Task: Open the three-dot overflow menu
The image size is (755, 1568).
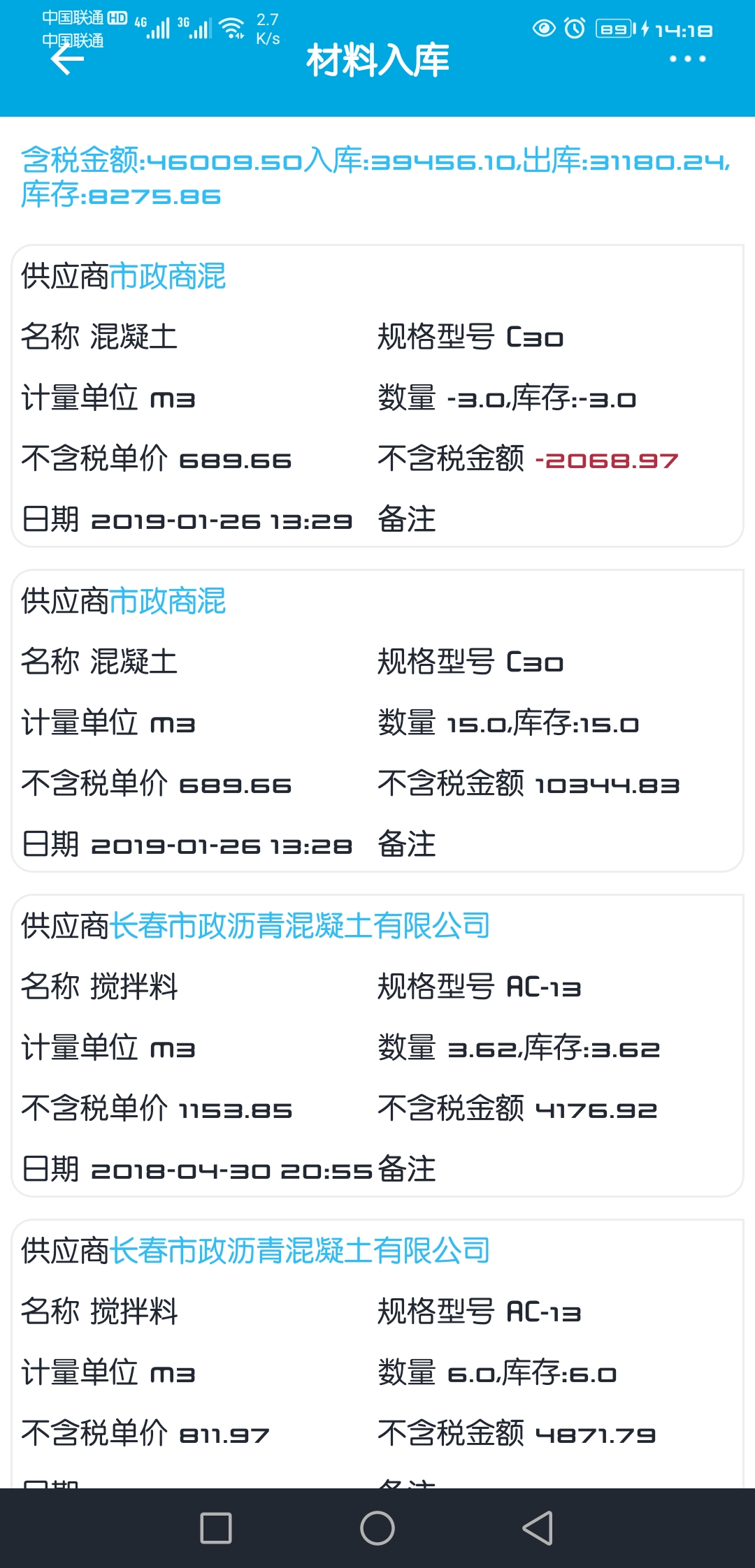Action: click(687, 59)
